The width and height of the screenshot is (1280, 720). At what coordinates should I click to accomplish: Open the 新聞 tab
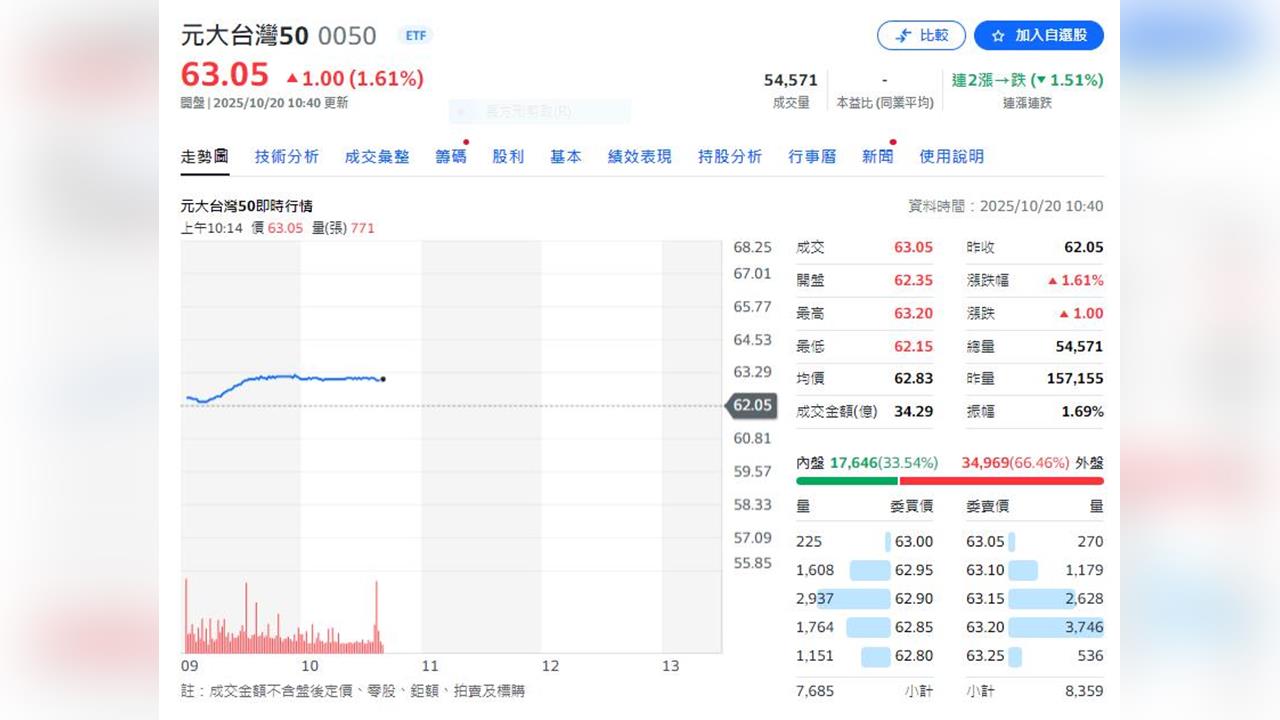click(x=877, y=156)
